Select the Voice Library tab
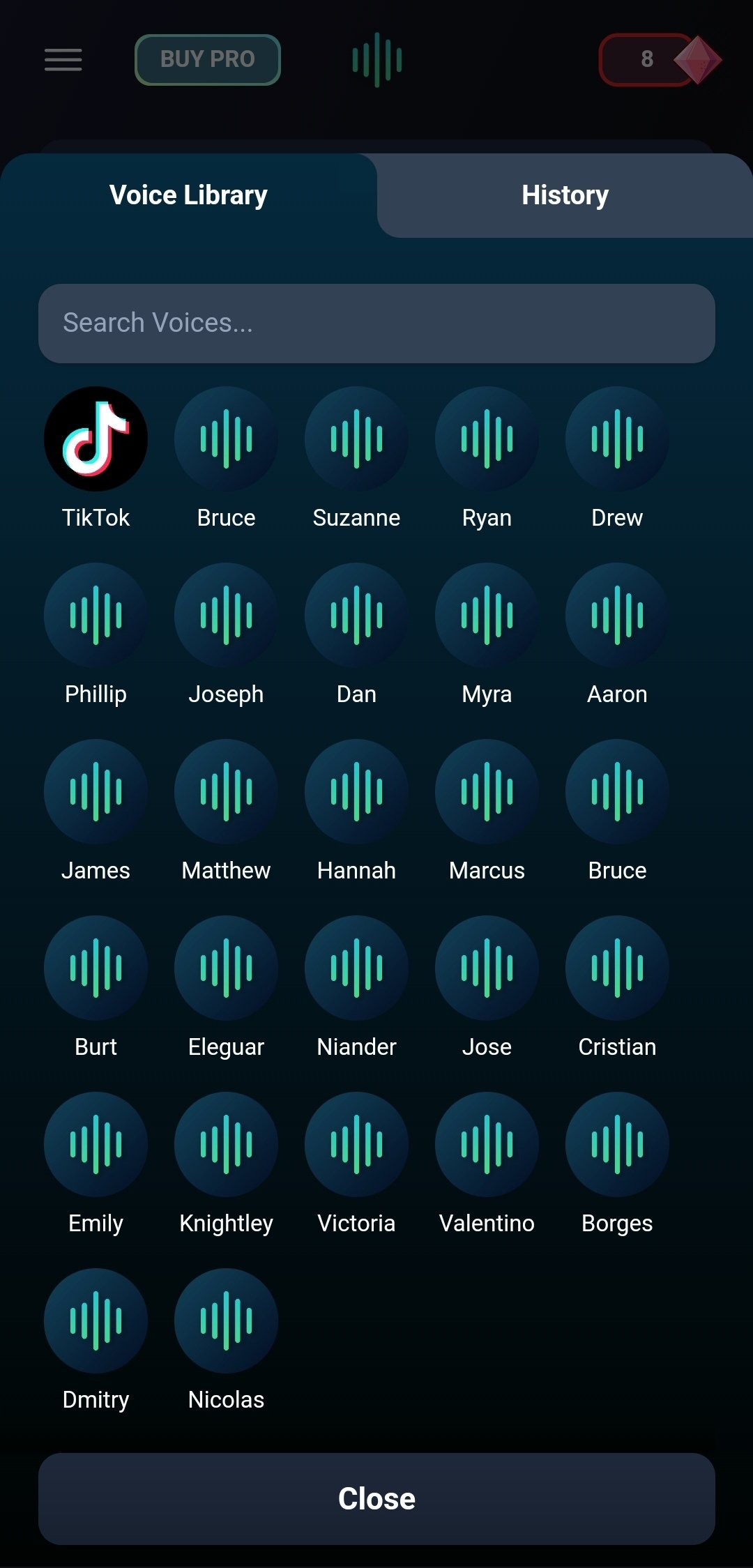 pos(188,195)
